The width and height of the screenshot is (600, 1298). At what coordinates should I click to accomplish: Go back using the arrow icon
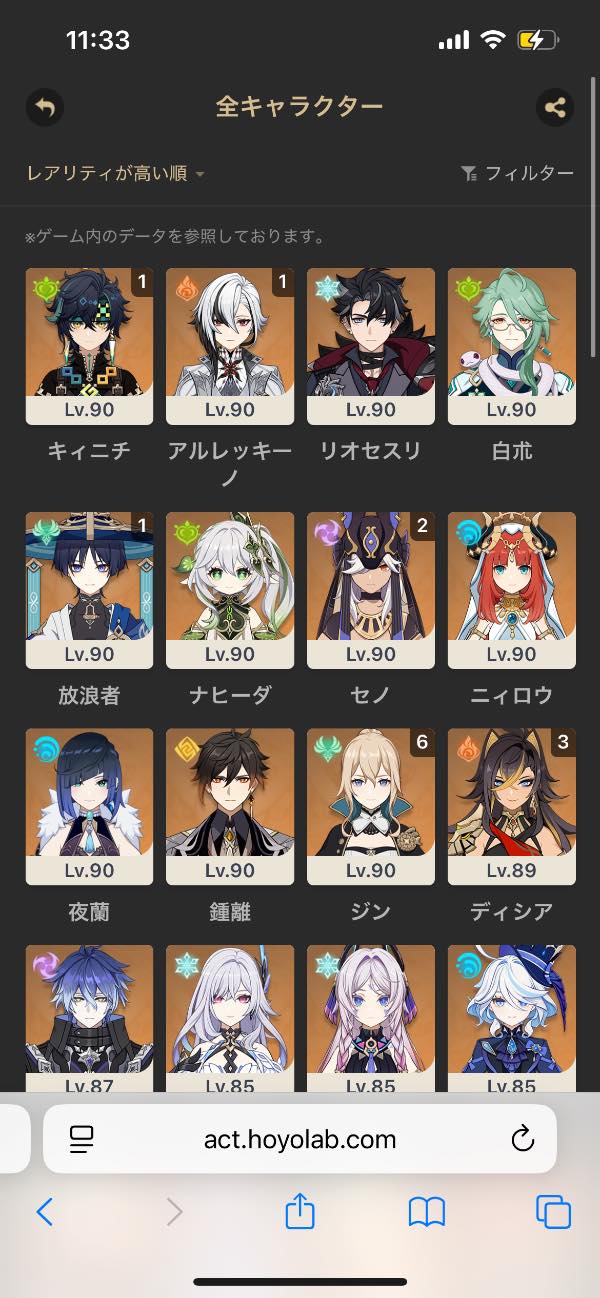pos(44,107)
